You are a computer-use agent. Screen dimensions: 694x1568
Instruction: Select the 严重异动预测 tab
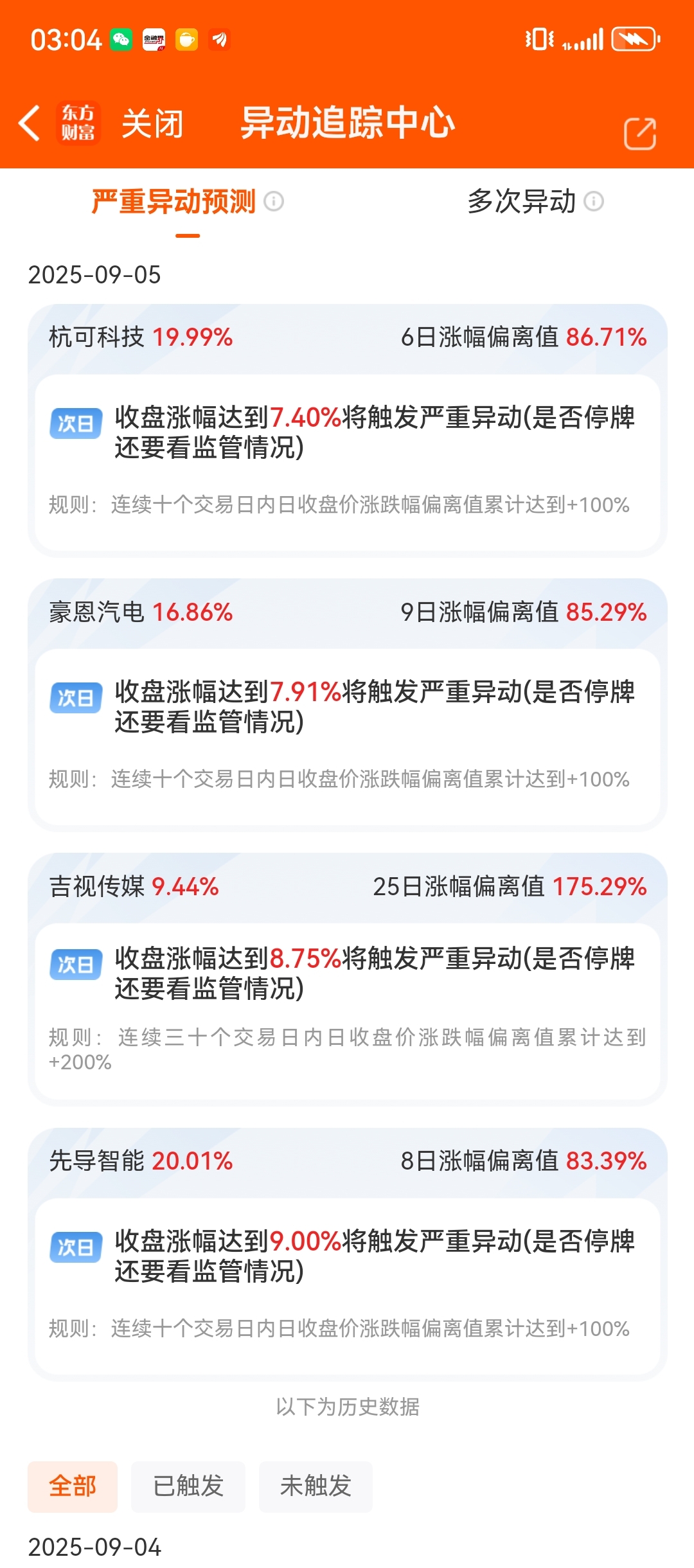tap(173, 202)
